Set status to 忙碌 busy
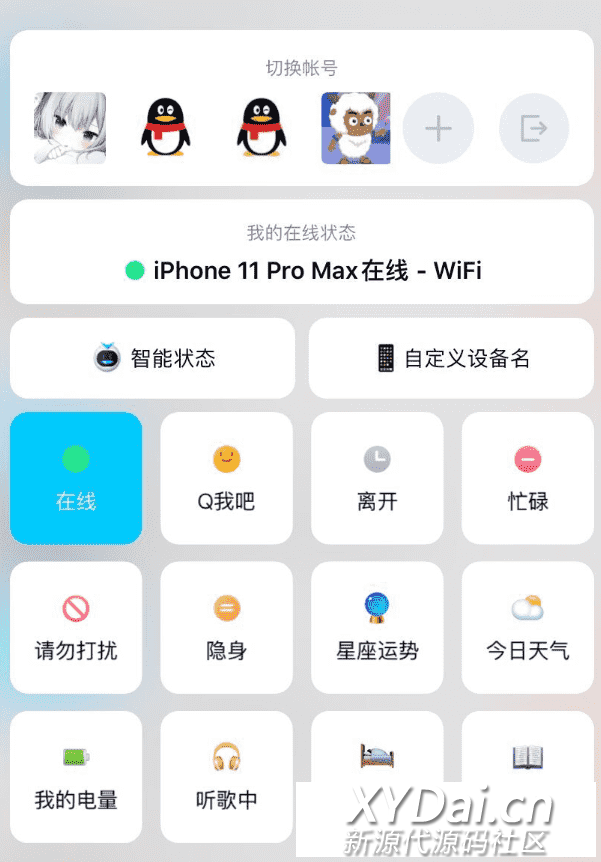Viewport: 601px width, 862px height. [528, 478]
